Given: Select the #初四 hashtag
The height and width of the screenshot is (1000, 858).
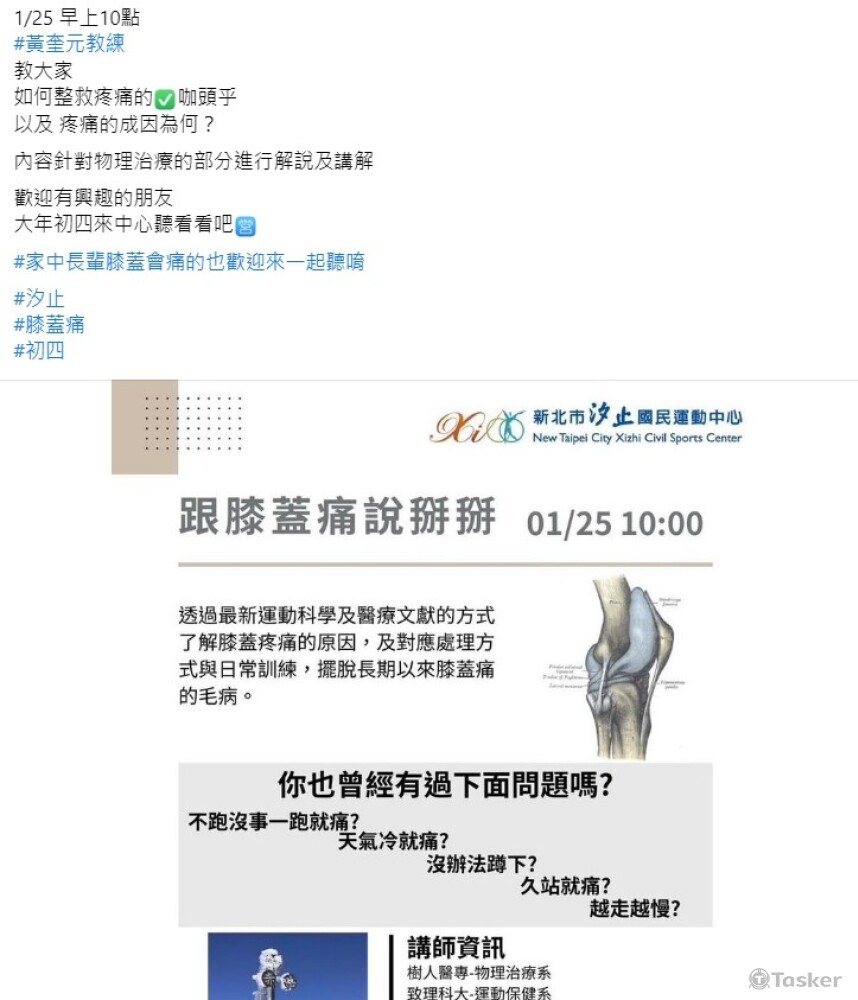Looking at the screenshot, I should (39, 350).
